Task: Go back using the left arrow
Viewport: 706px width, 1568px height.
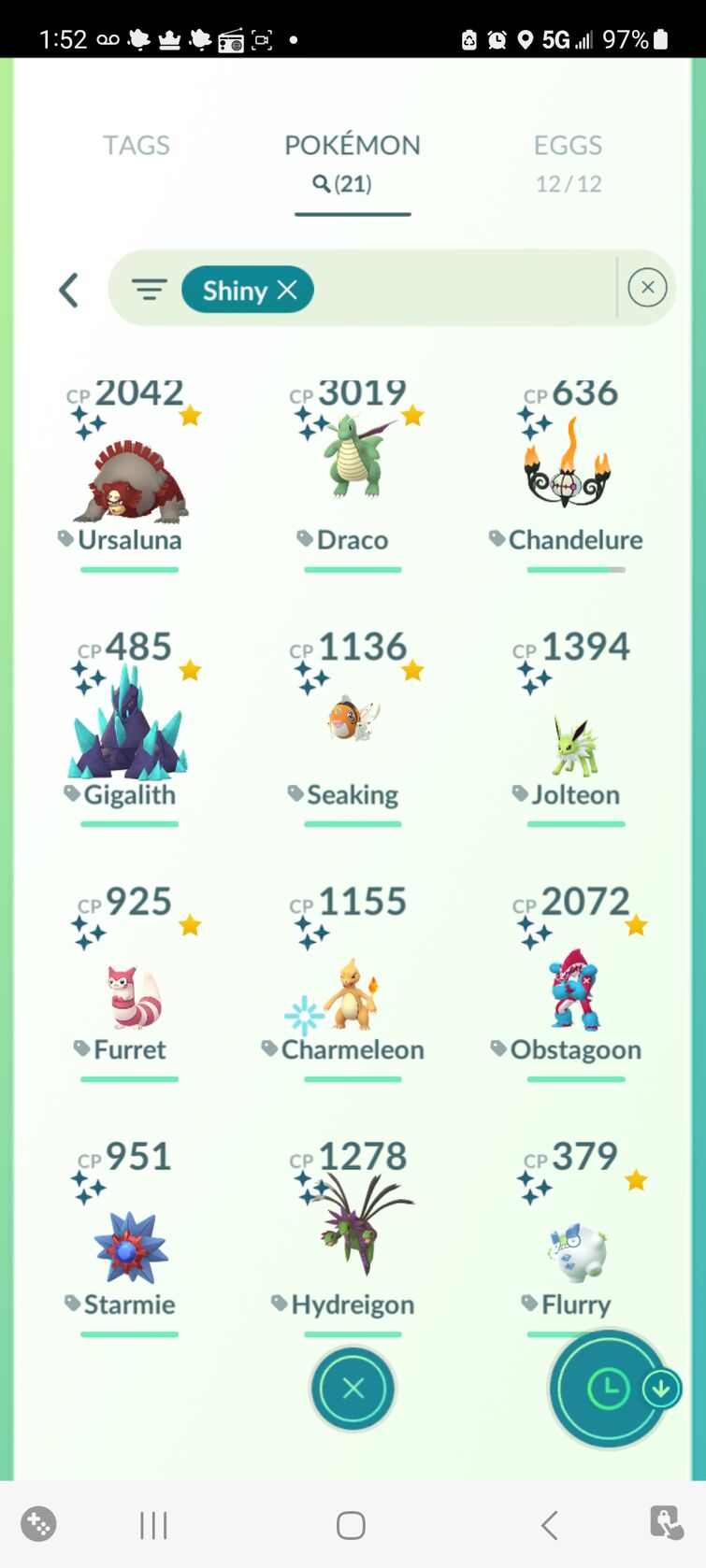Action: (68, 290)
